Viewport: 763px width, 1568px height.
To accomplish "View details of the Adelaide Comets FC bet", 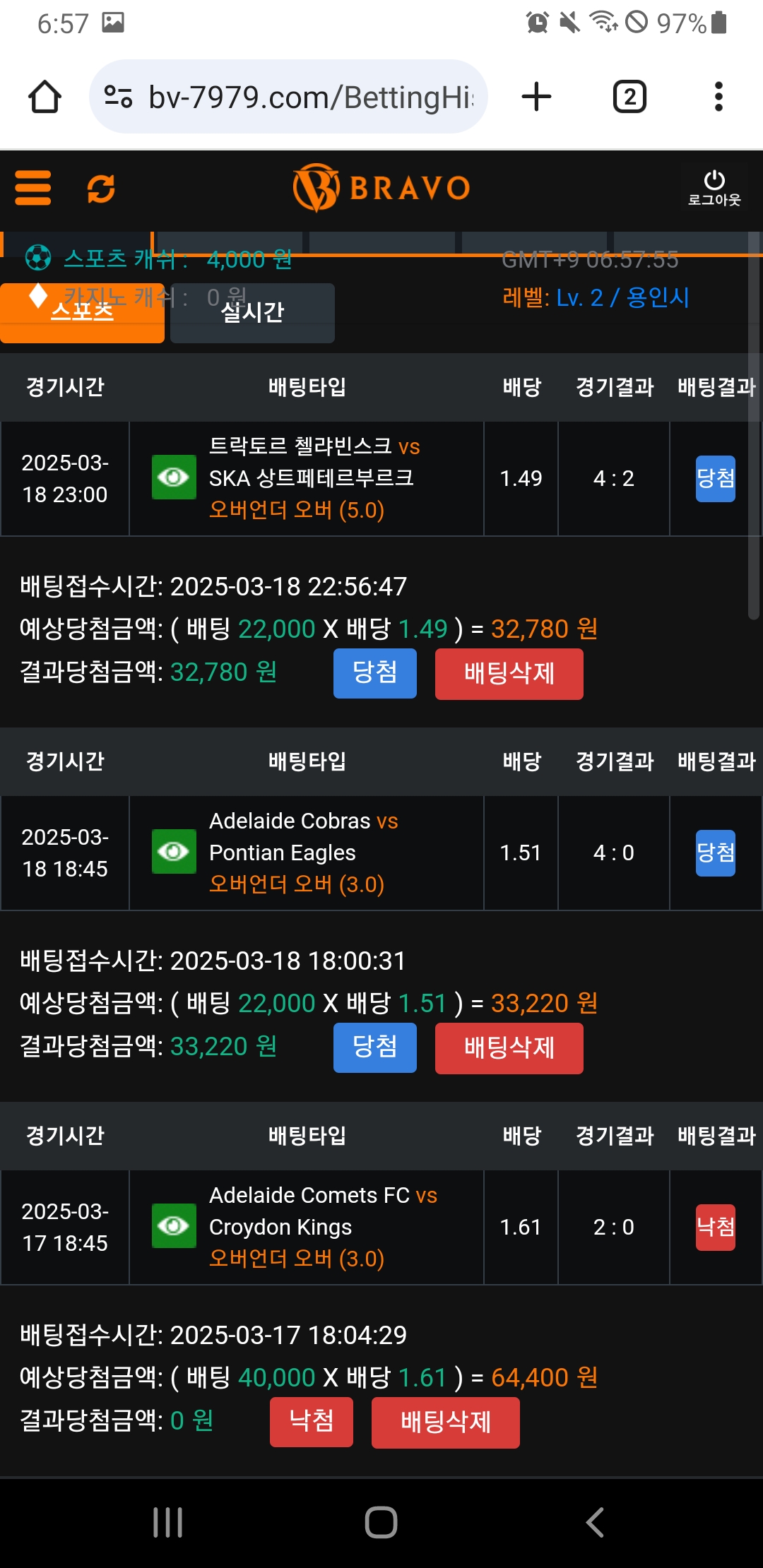I will tap(174, 1226).
